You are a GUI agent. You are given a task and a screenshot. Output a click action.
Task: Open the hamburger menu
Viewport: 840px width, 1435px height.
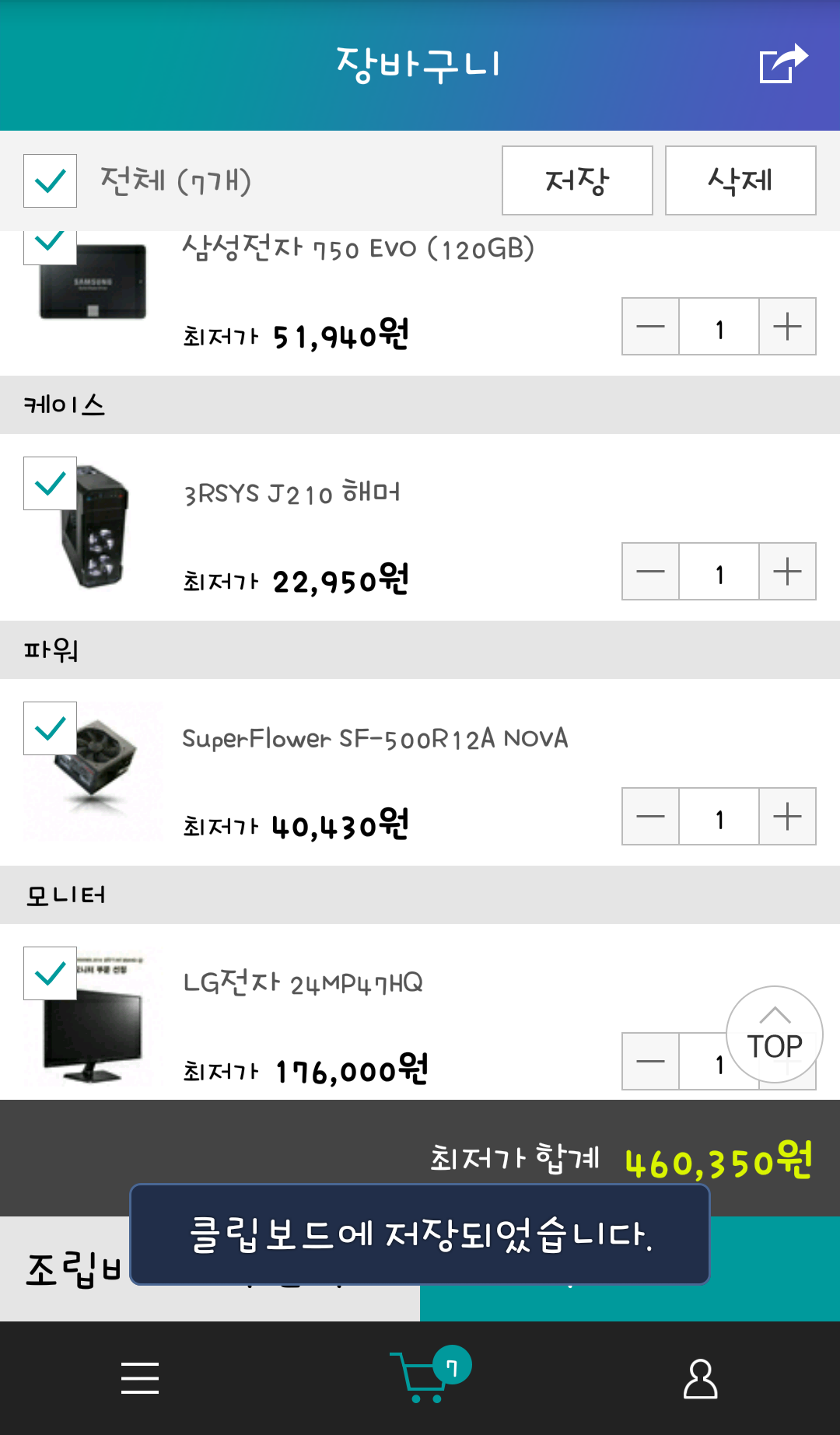tap(140, 1378)
